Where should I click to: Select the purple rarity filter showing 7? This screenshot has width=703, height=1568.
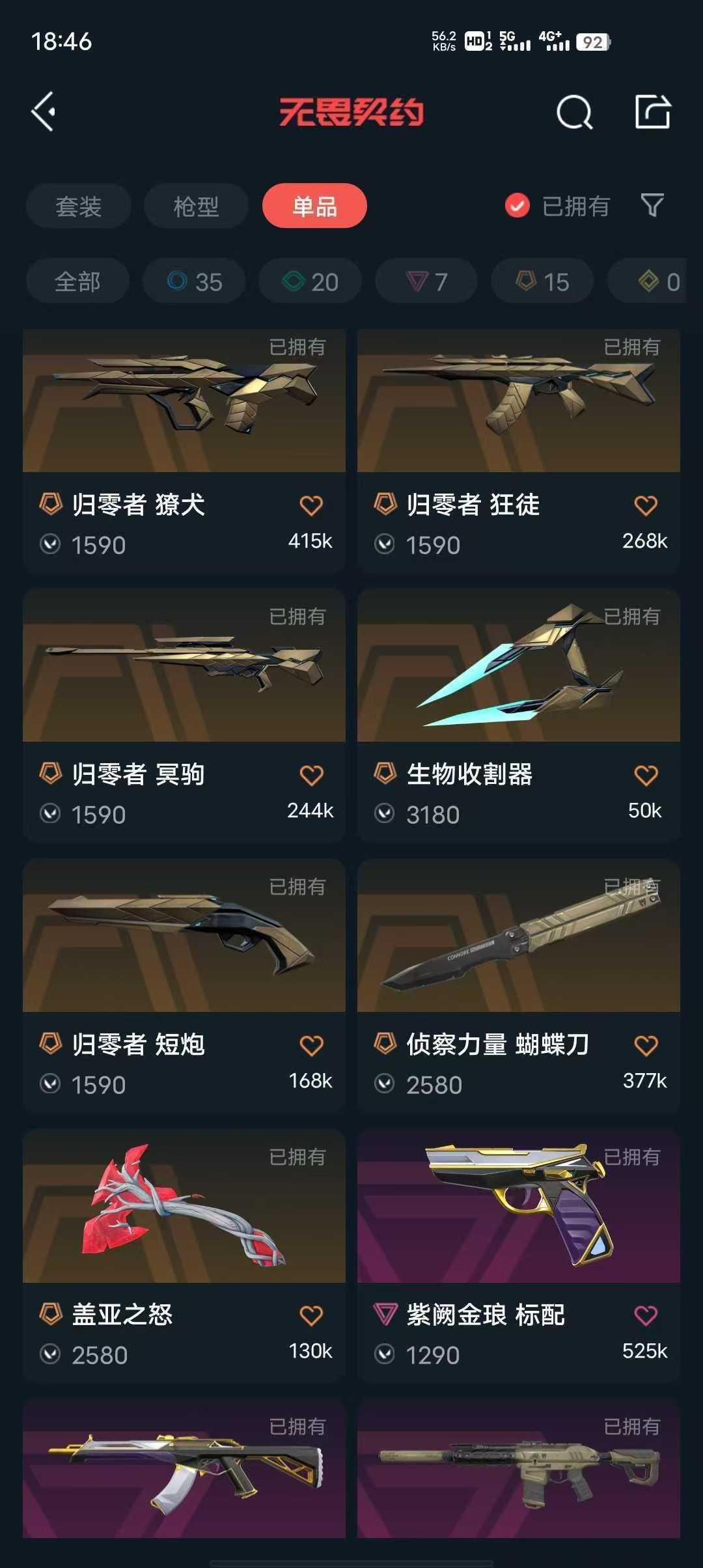pos(425,281)
